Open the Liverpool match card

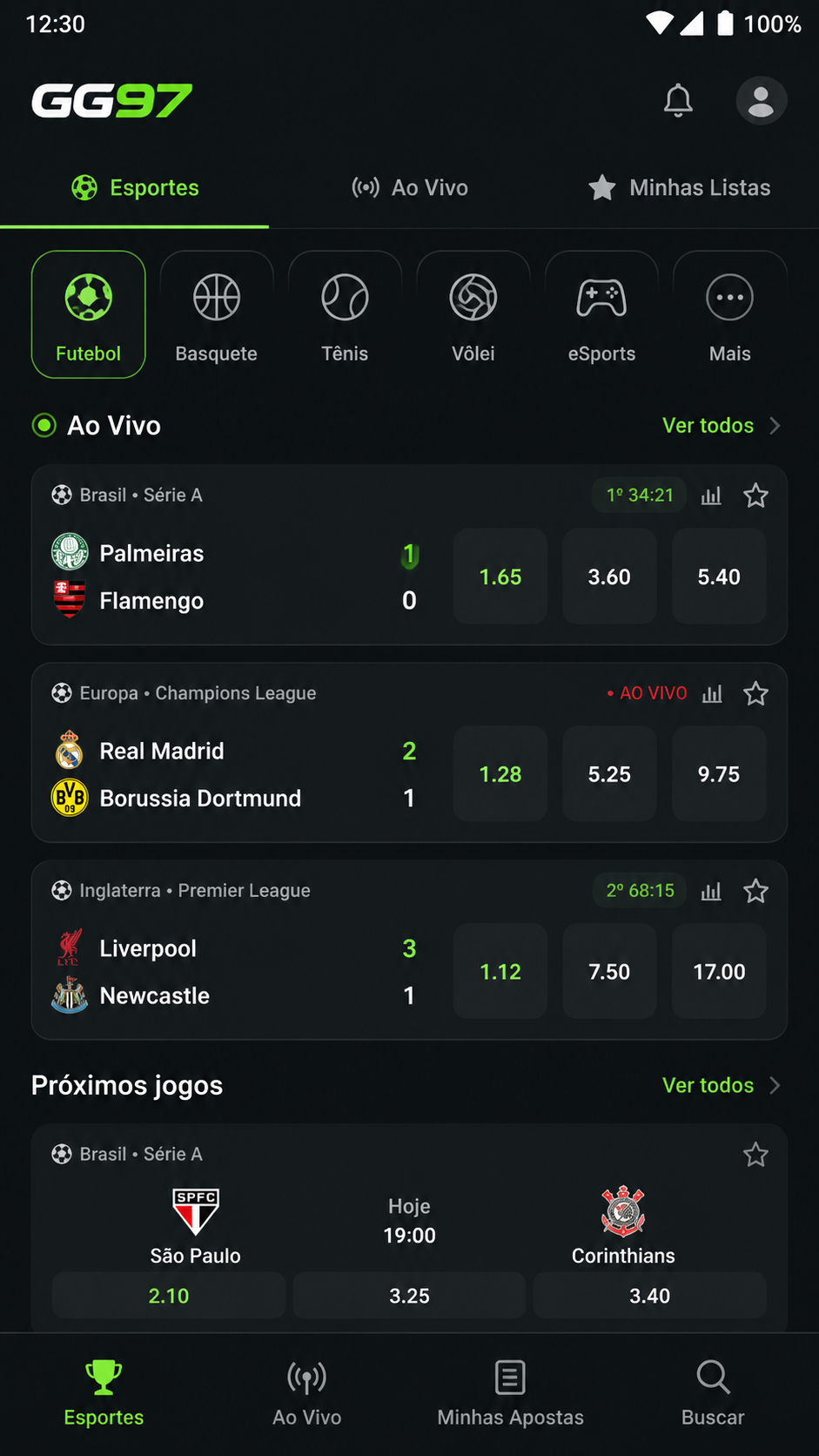coord(409,950)
